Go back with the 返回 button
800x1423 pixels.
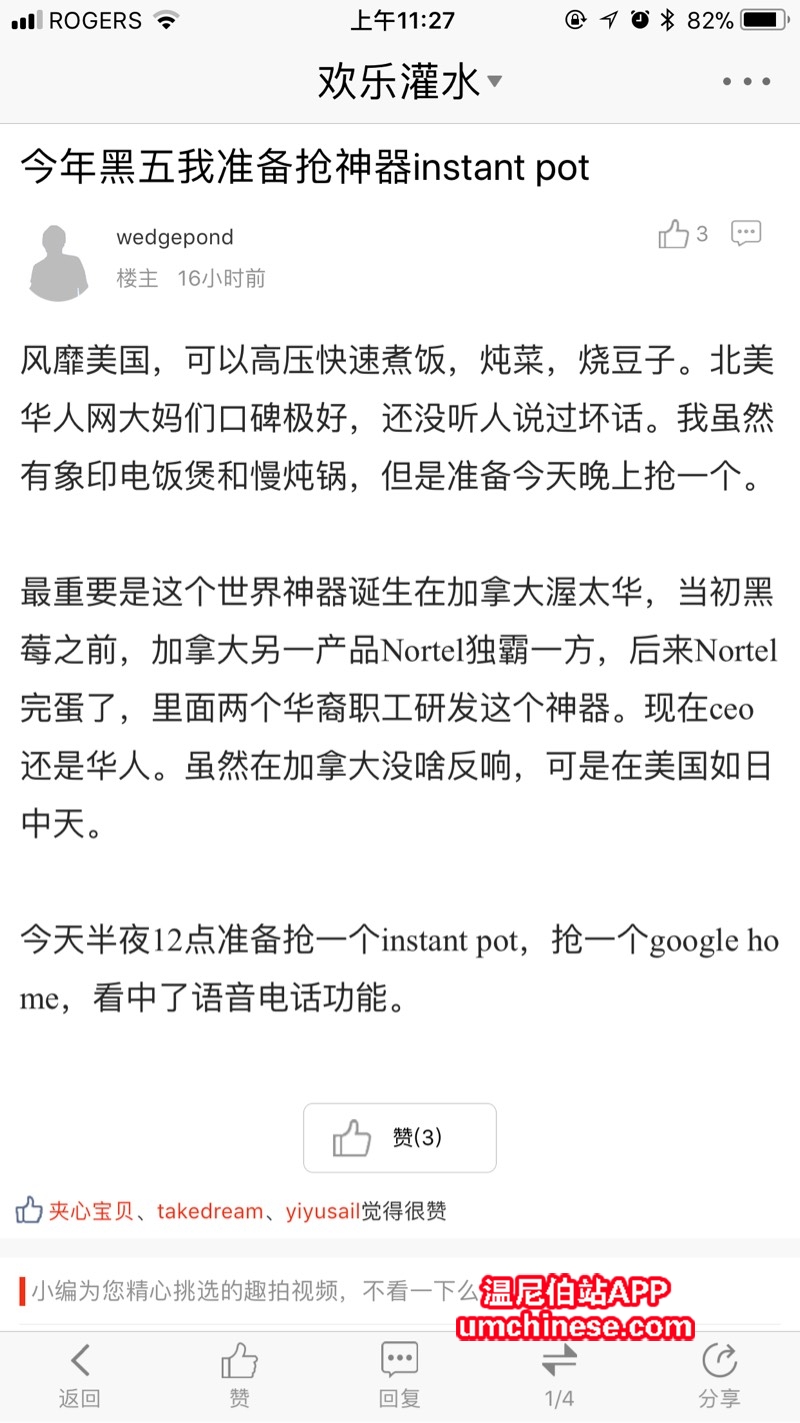(x=80, y=1377)
